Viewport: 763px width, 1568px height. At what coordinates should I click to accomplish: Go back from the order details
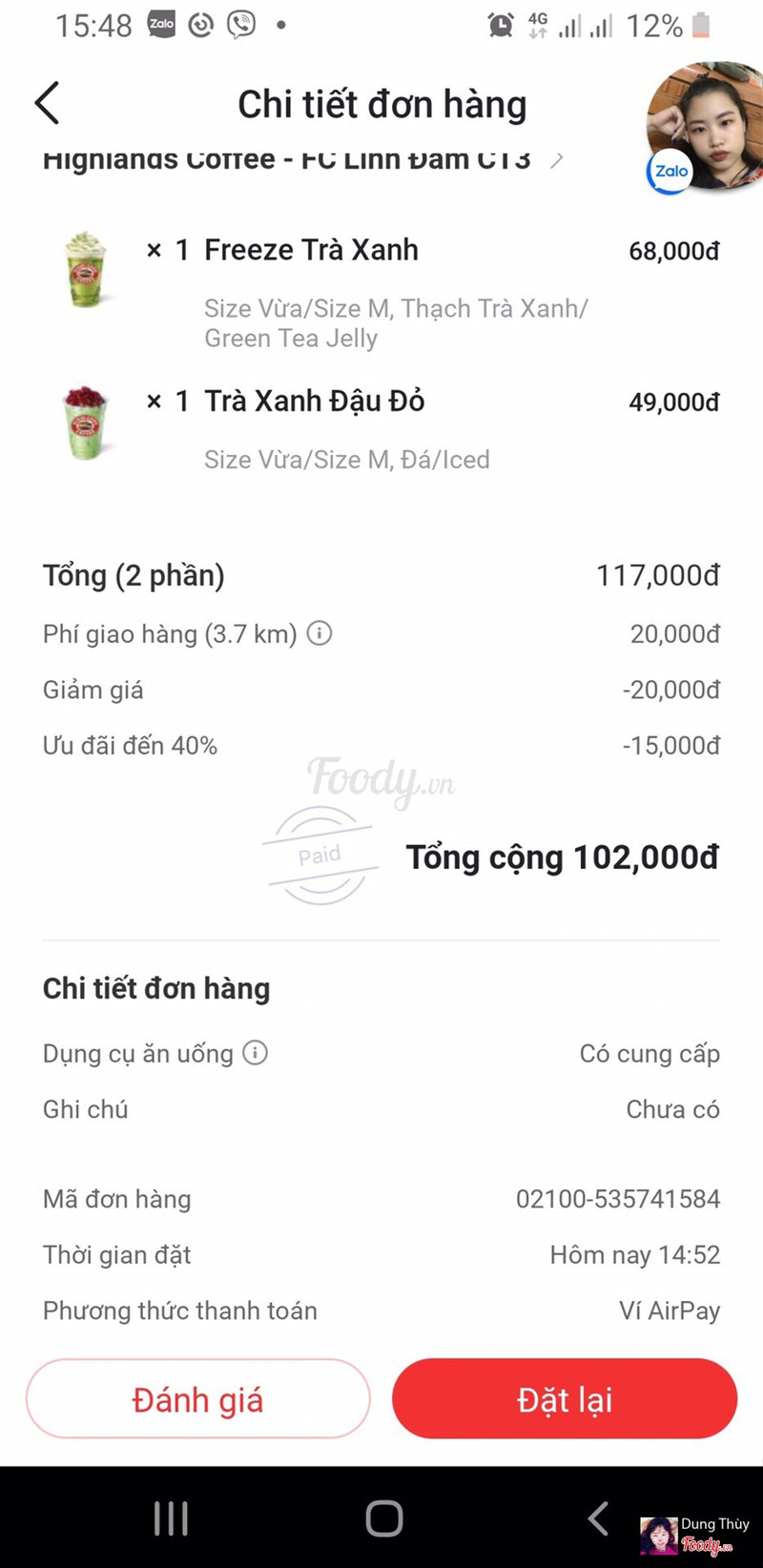point(48,103)
